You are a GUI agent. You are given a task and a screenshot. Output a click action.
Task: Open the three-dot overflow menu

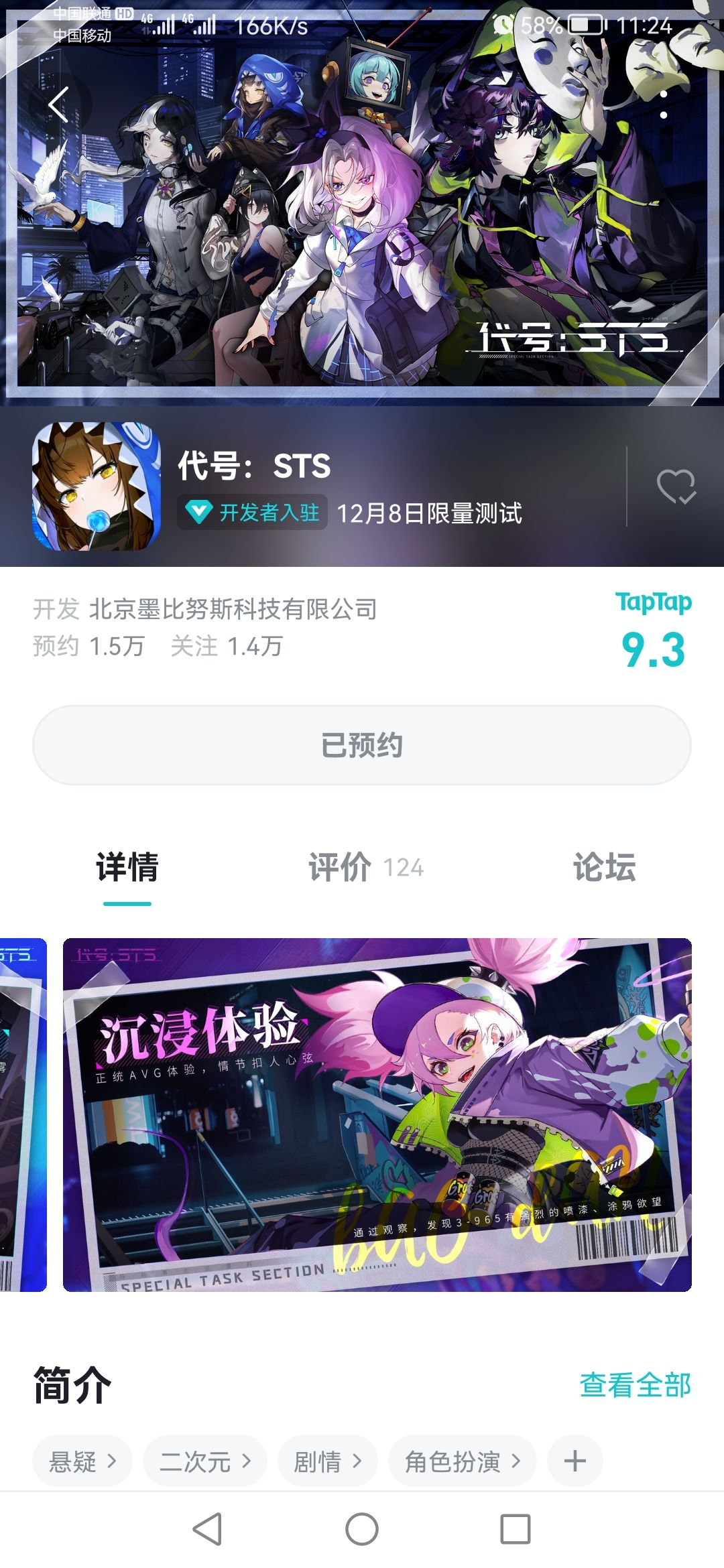(664, 105)
